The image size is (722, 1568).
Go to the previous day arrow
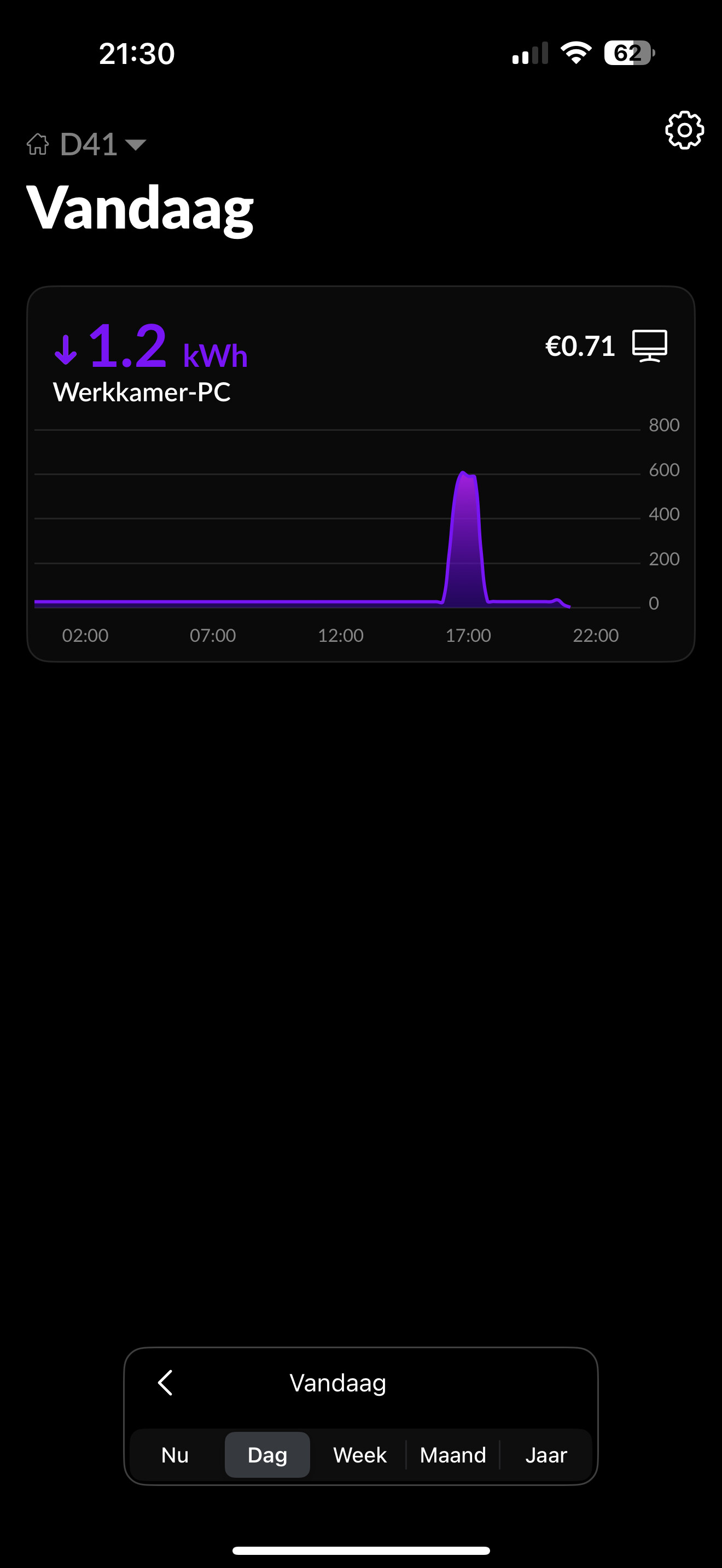pyautogui.click(x=165, y=1383)
